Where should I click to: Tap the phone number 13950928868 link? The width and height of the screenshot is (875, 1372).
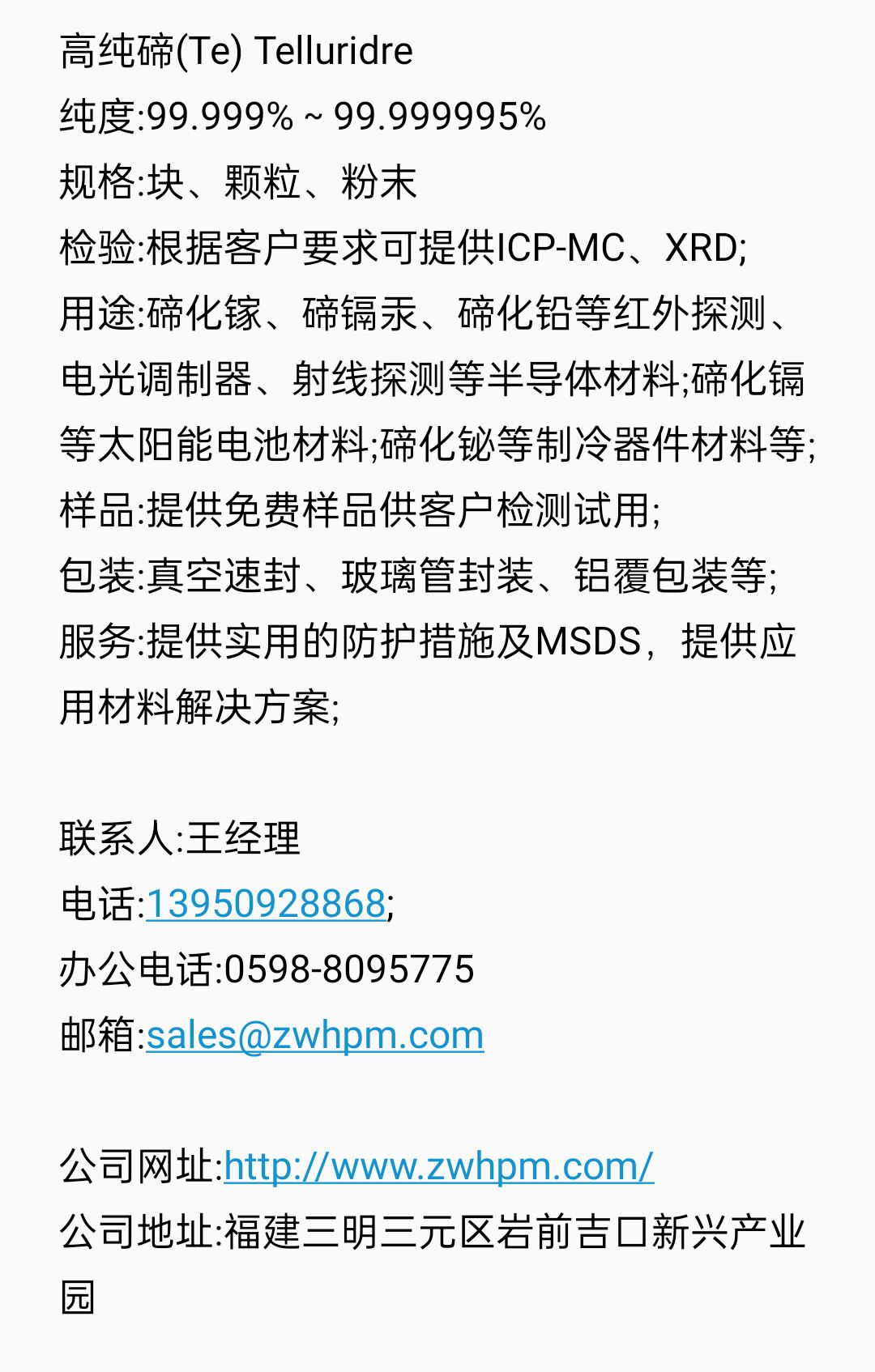[266, 903]
